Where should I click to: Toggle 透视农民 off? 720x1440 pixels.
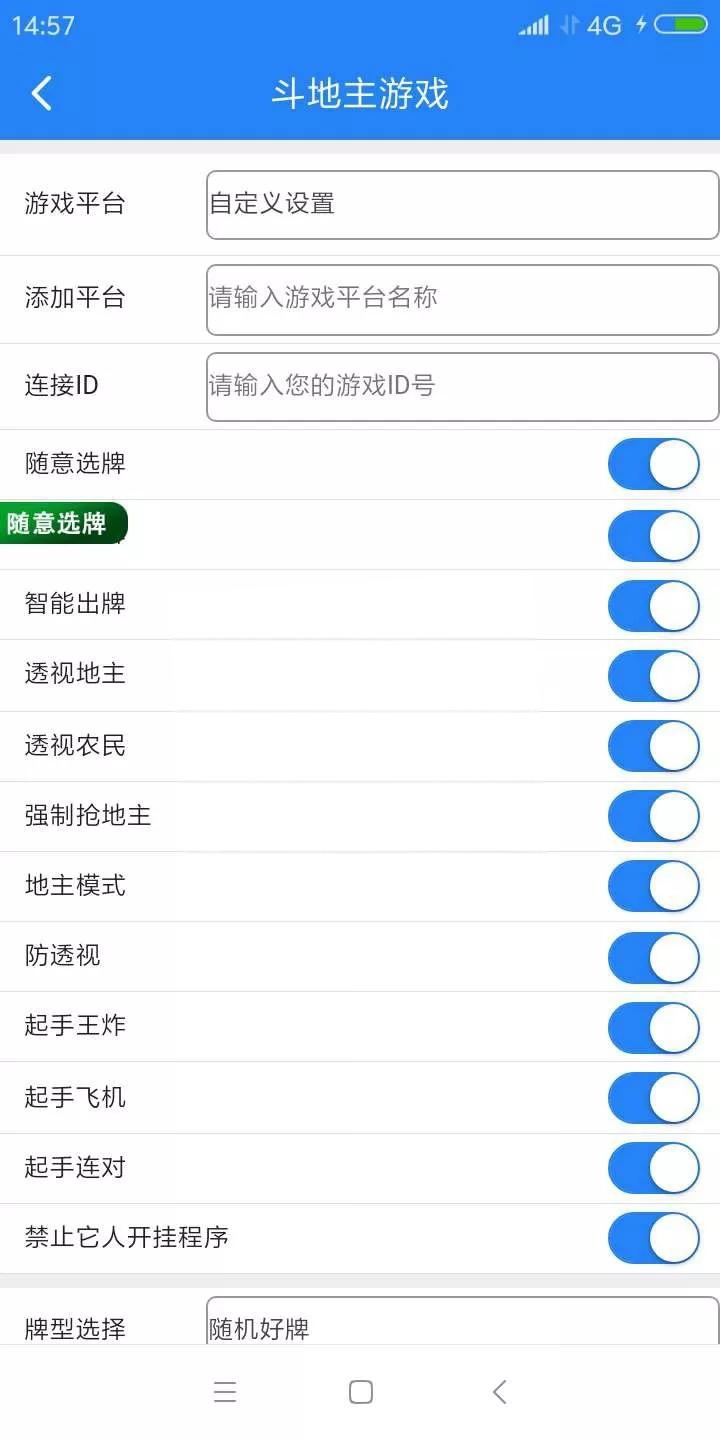point(653,746)
